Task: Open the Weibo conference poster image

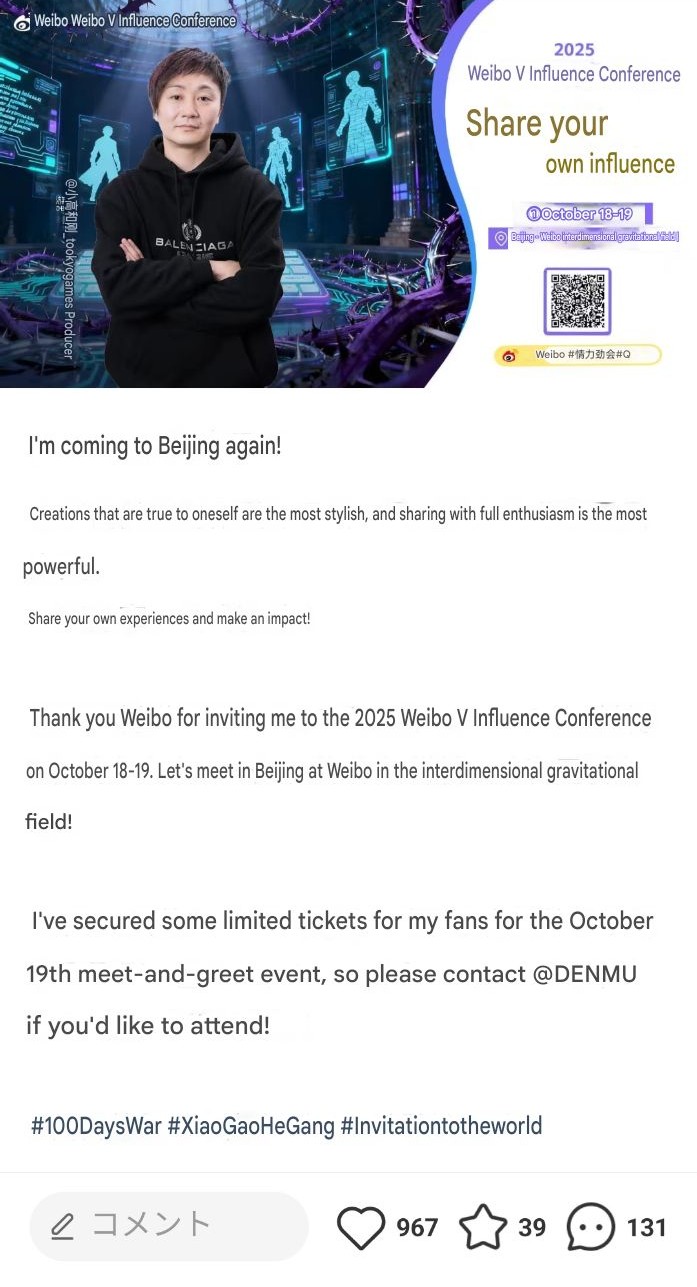Action: [x=348, y=193]
